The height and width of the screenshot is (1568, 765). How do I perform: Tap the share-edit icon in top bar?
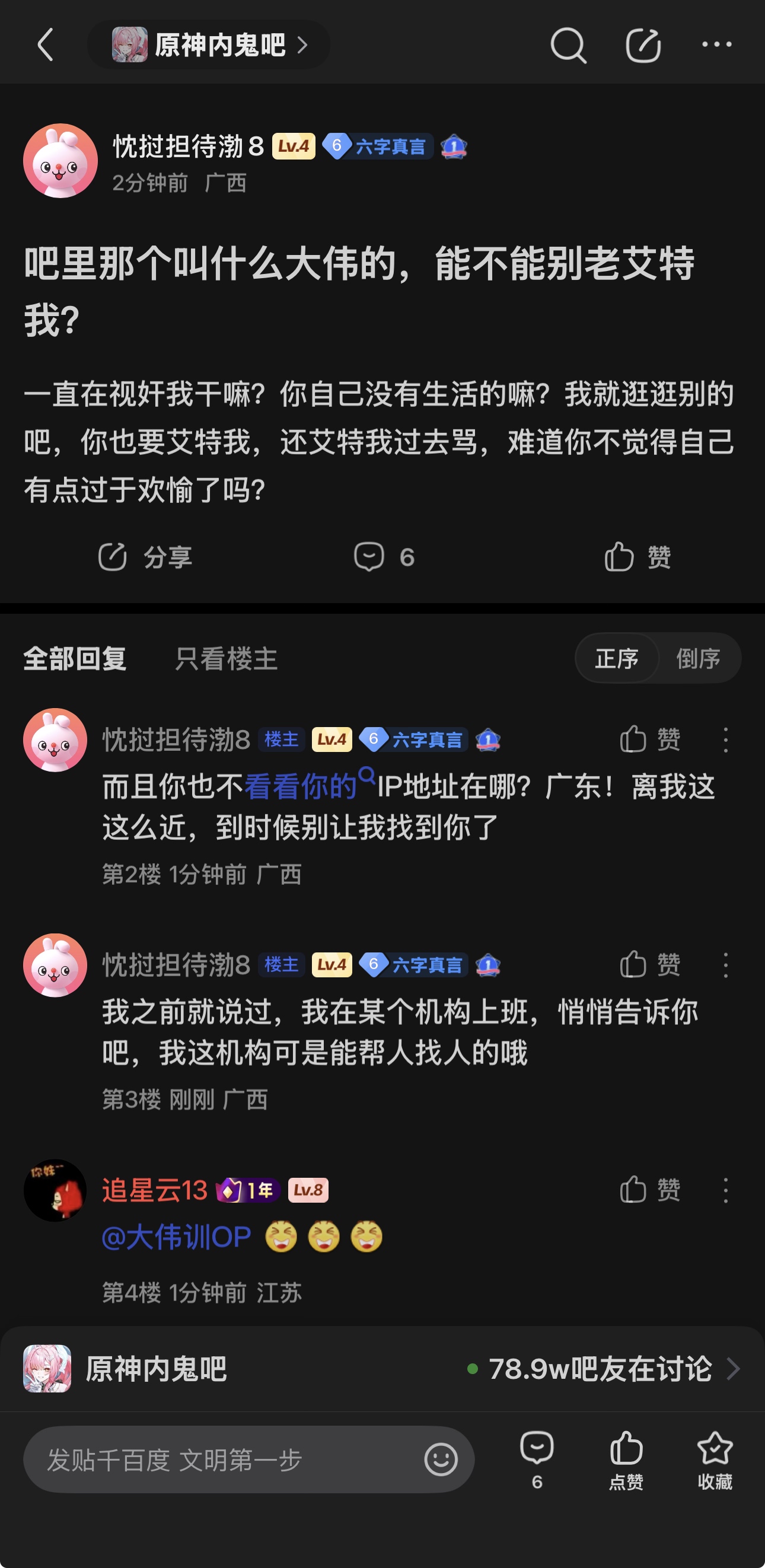click(x=643, y=45)
